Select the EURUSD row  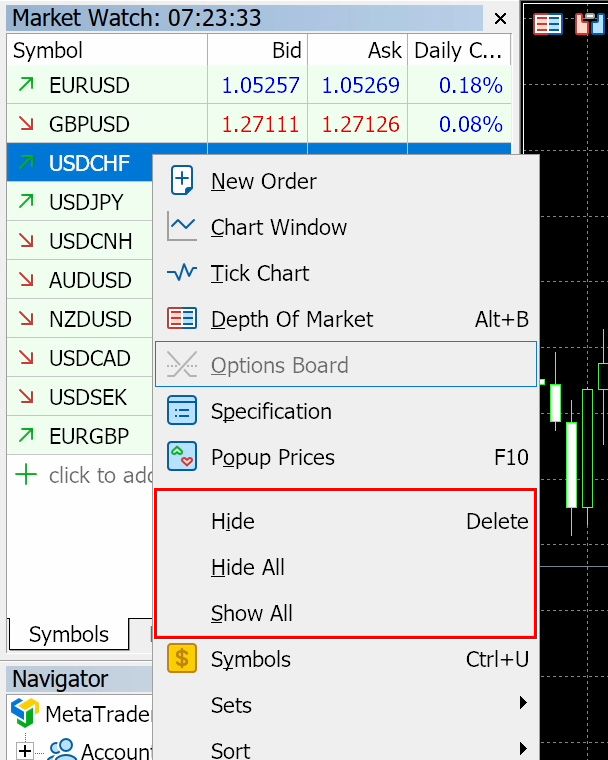point(89,86)
